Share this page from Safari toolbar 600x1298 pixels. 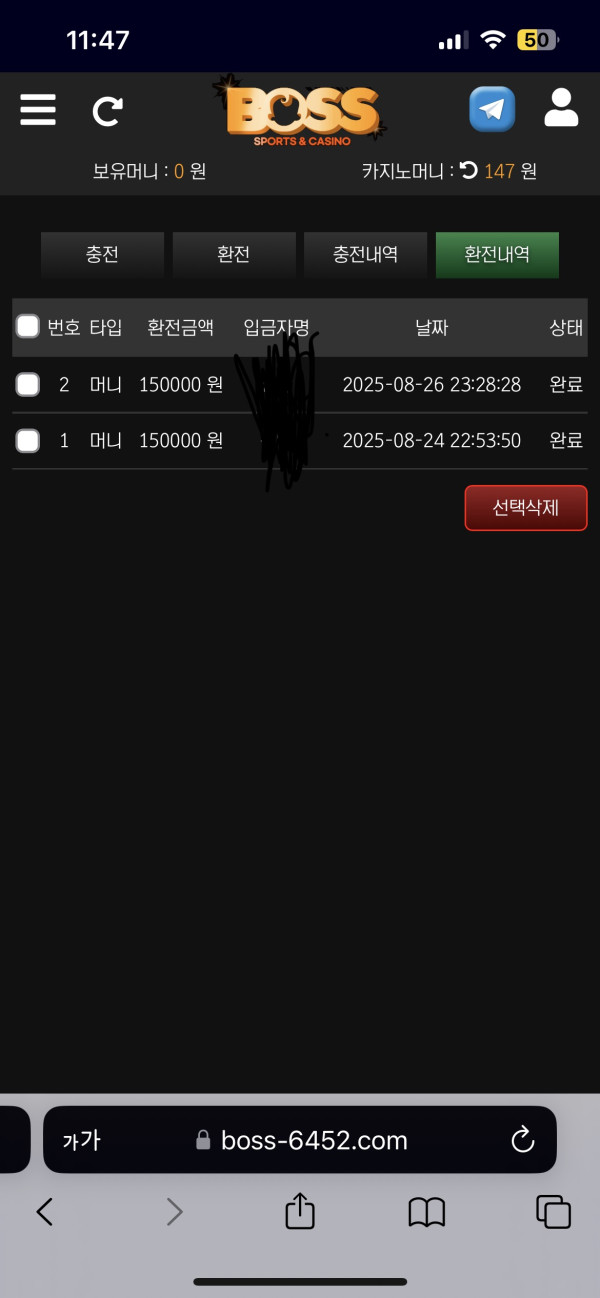pos(300,1212)
